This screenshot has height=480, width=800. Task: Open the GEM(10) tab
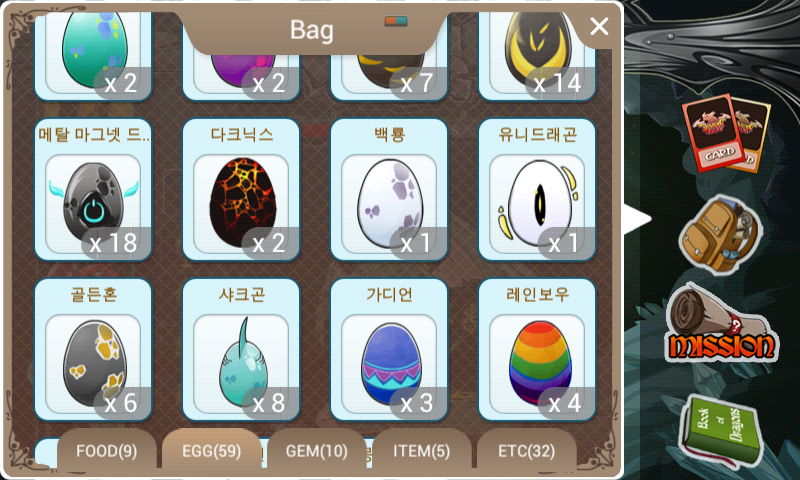(x=316, y=451)
